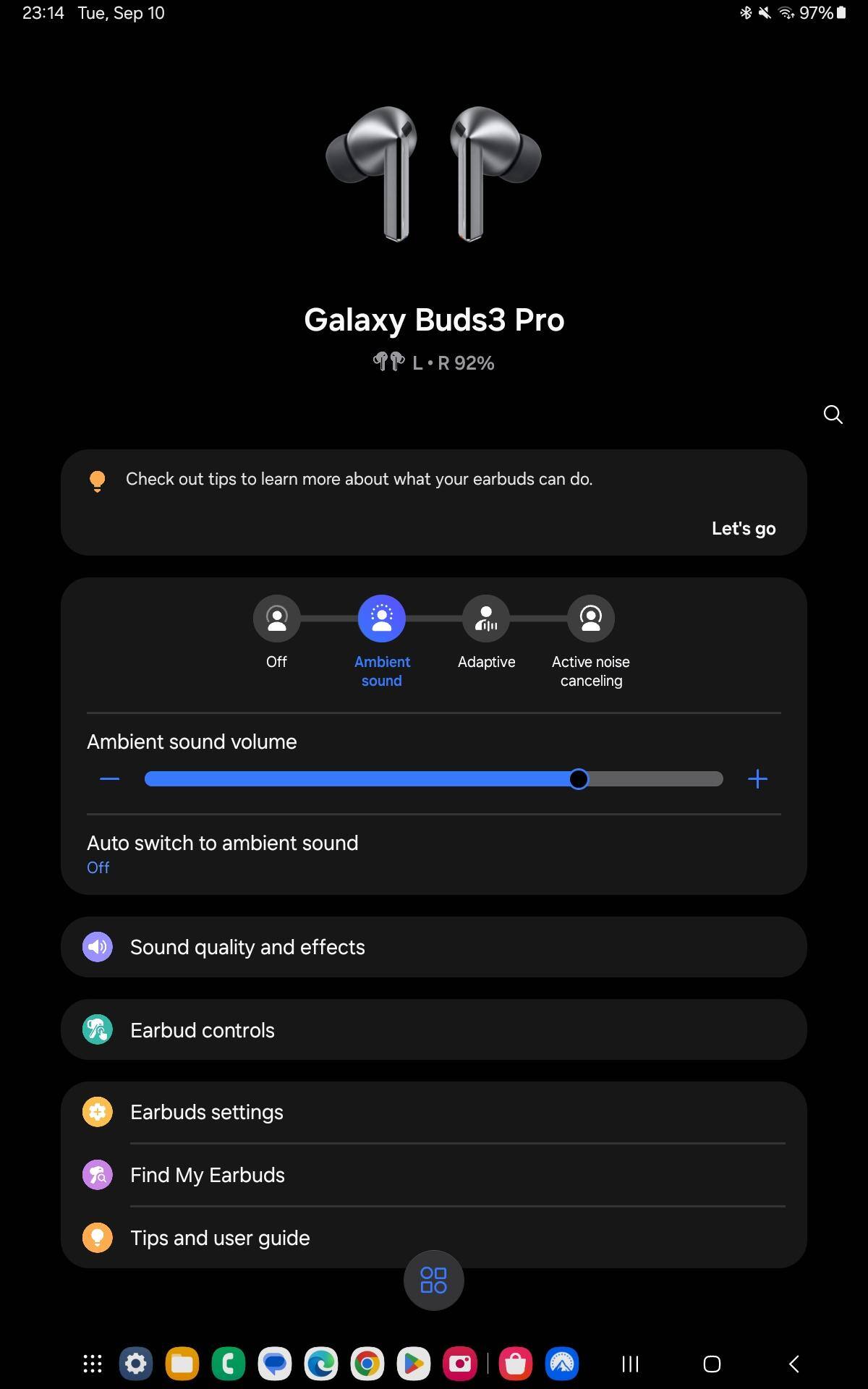Launch Chrome from the taskbar
Viewport: 868px width, 1389px height.
367,1364
